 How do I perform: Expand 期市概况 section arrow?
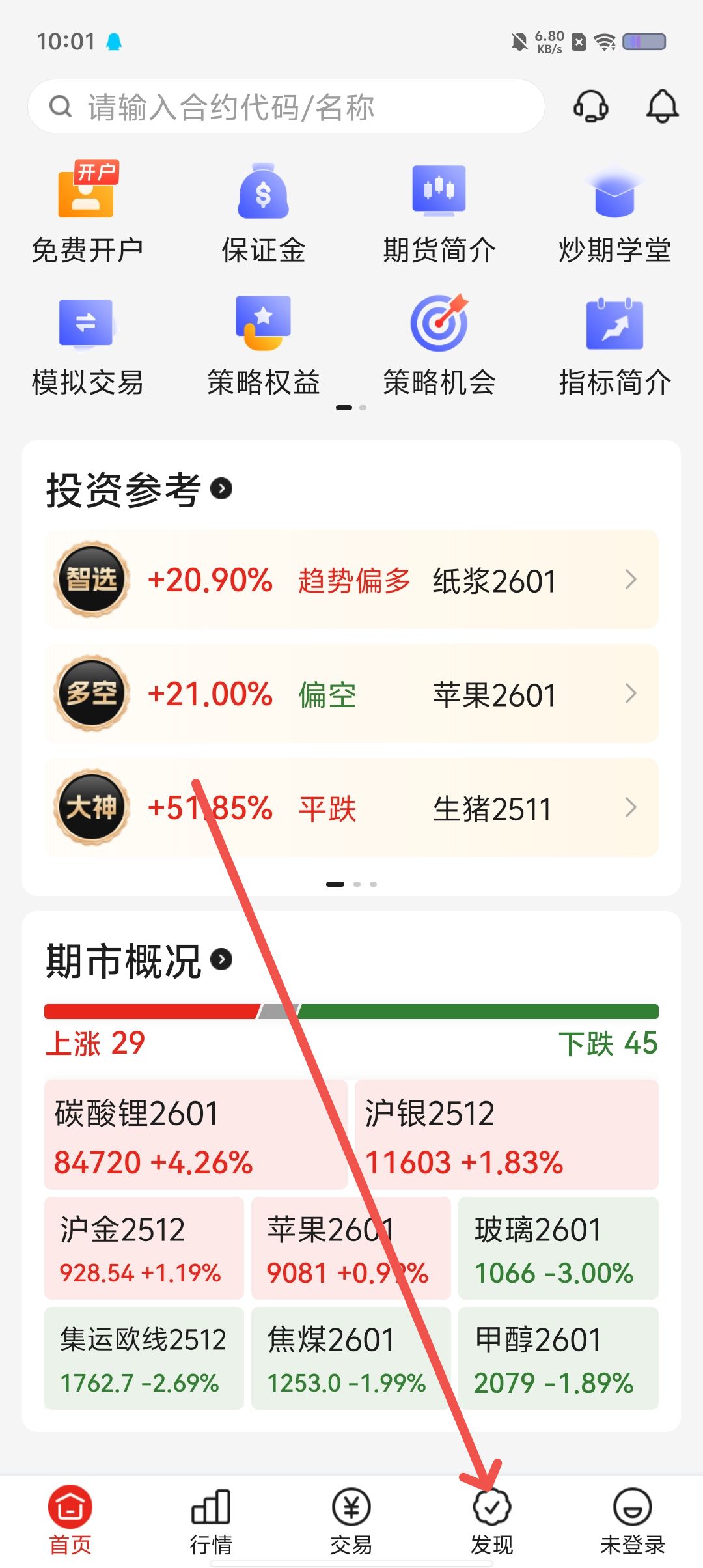tap(221, 960)
